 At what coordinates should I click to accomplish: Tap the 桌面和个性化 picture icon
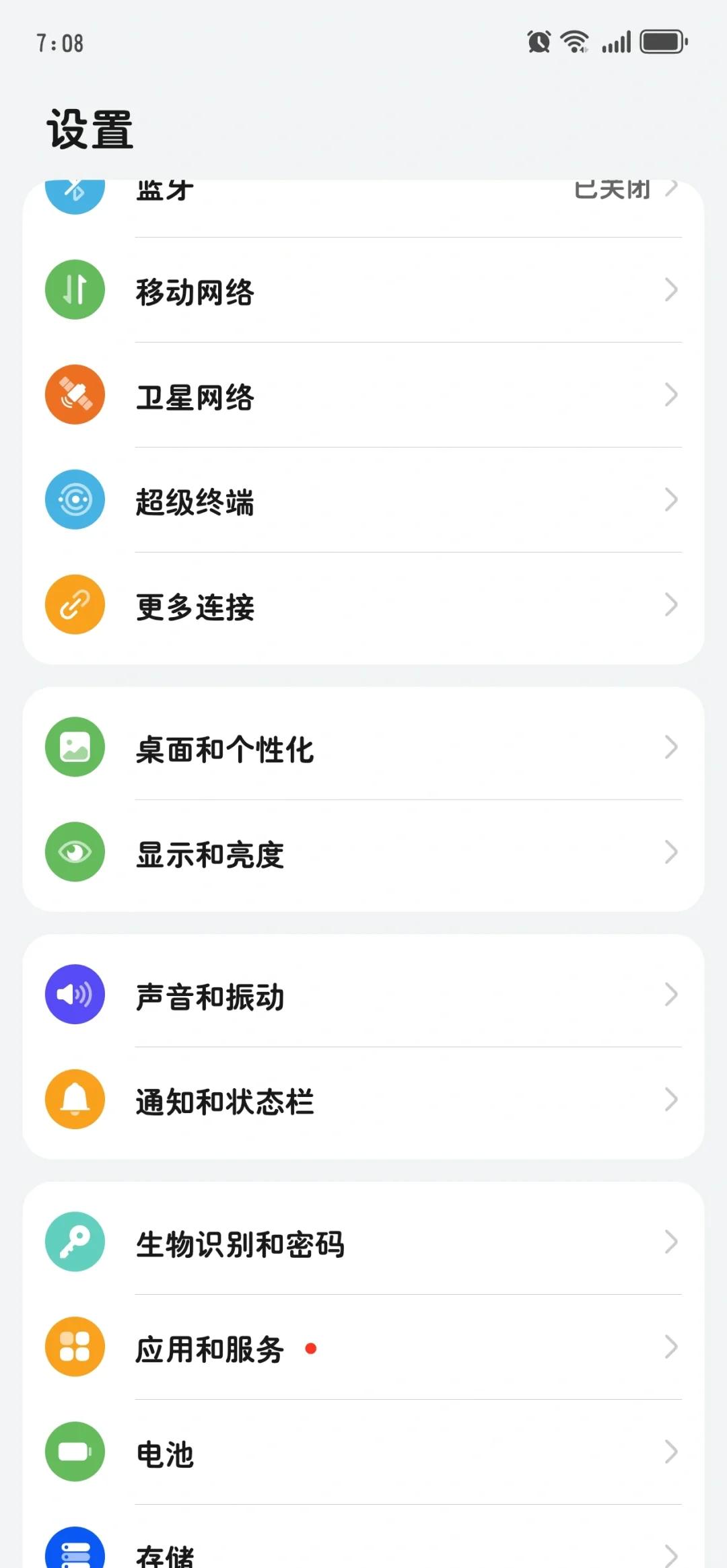click(75, 747)
